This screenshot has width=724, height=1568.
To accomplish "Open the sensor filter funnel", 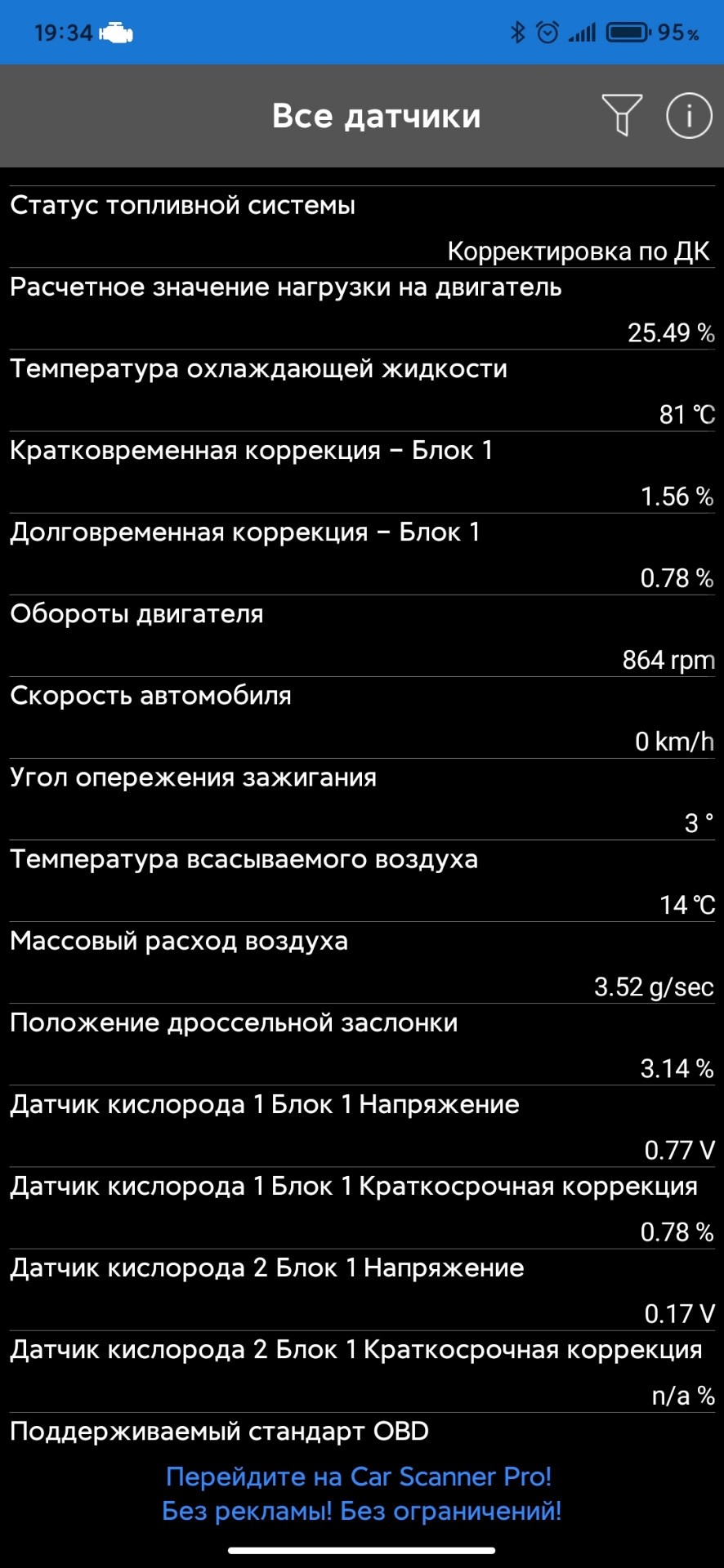I will [621, 115].
